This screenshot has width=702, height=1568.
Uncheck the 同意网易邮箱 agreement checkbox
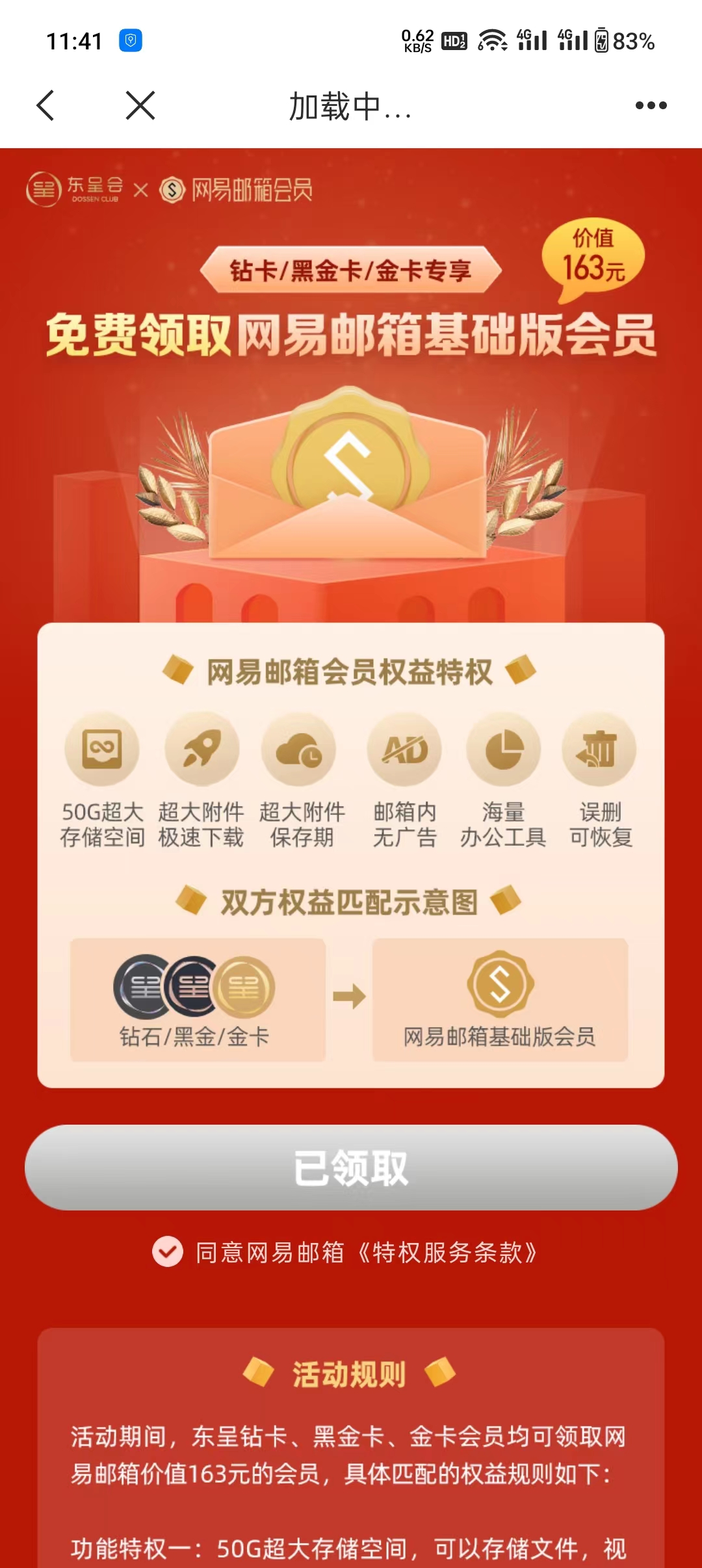point(168,1251)
